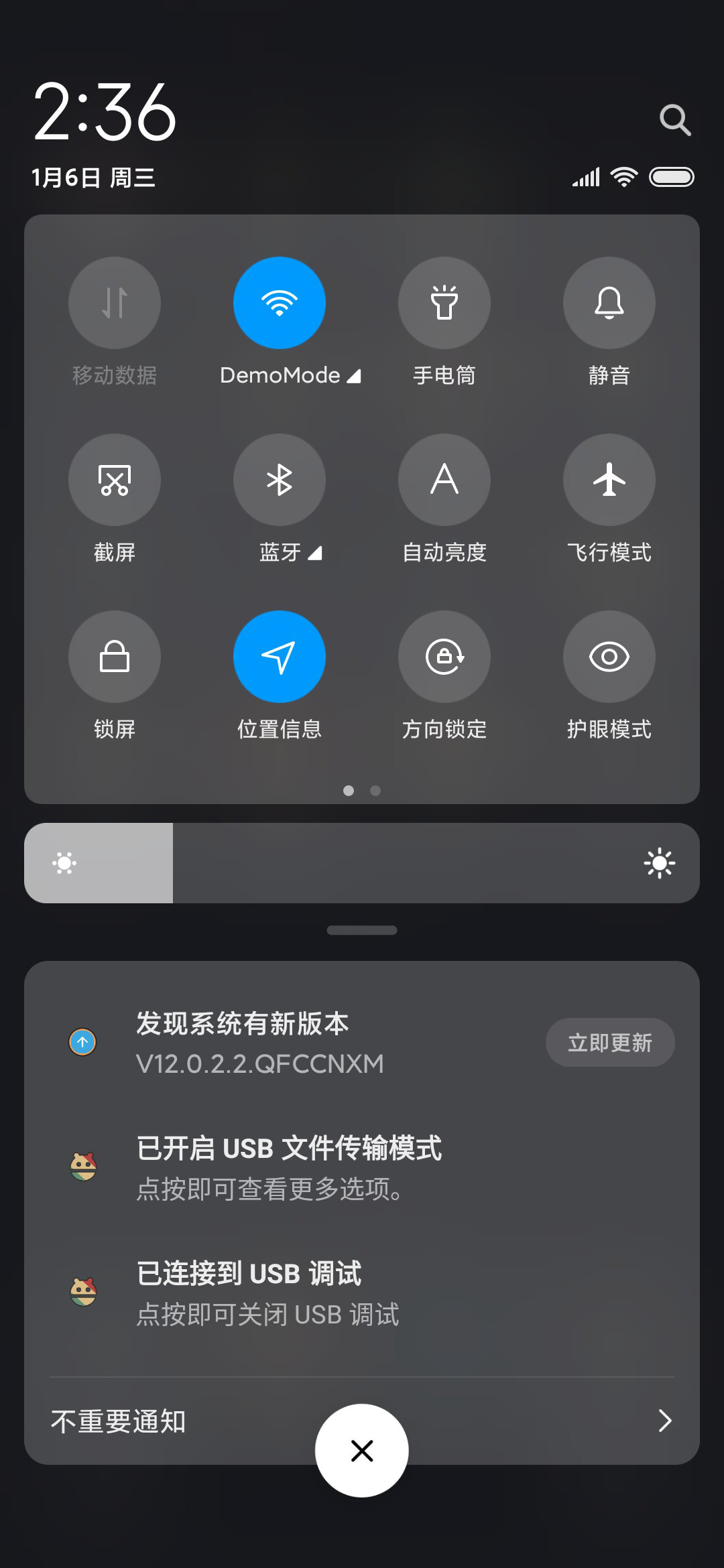The width and height of the screenshot is (724, 1568).
Task: Turn on Bluetooth (蓝牙)
Action: [x=280, y=480]
